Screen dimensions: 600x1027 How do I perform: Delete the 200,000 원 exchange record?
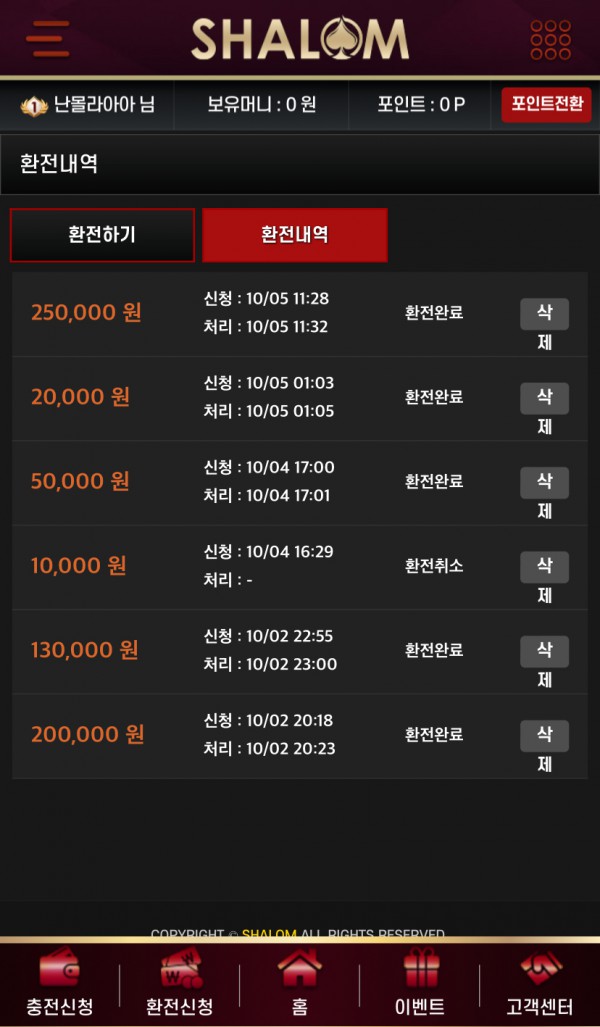click(544, 735)
